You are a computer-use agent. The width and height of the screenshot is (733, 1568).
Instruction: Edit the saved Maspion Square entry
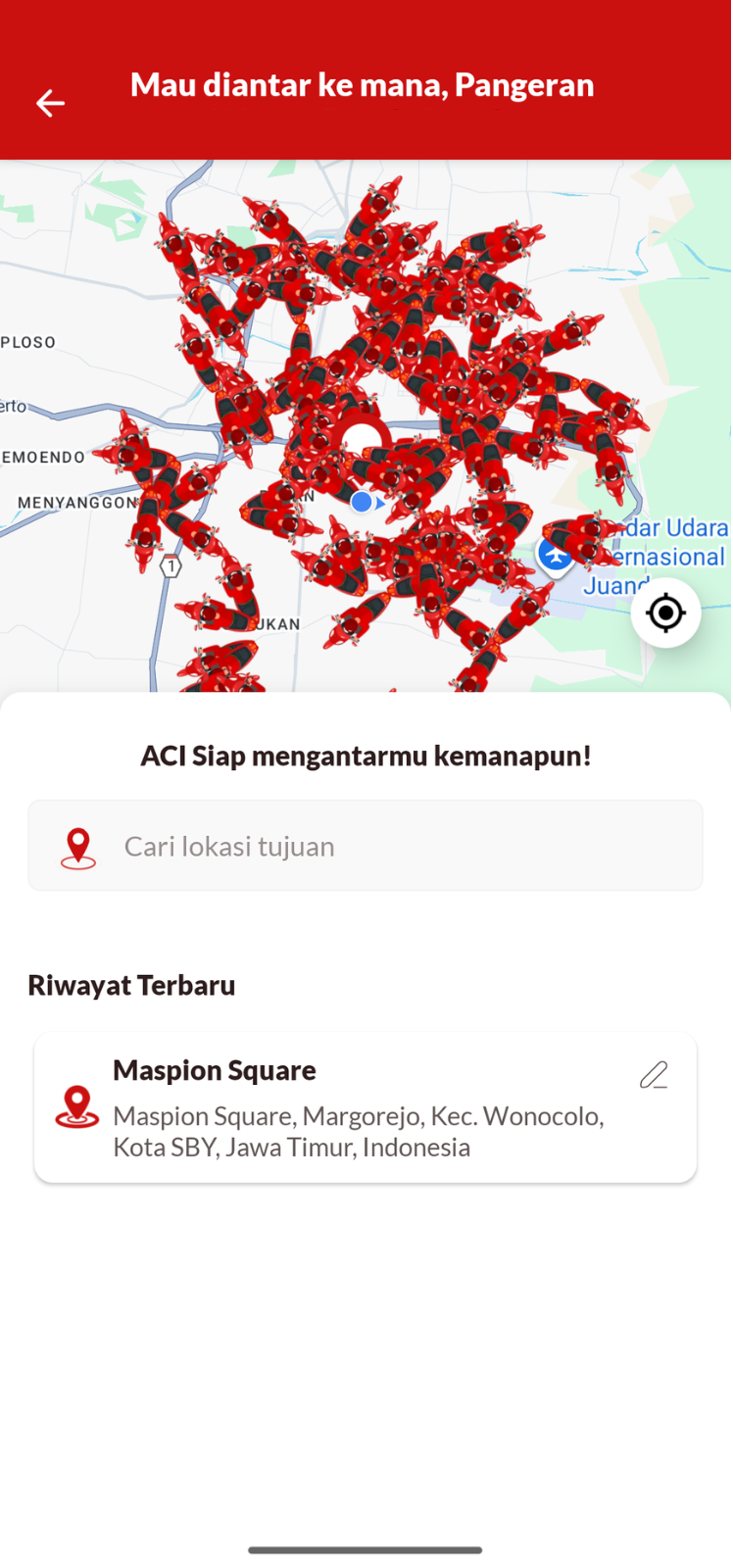click(x=654, y=1075)
